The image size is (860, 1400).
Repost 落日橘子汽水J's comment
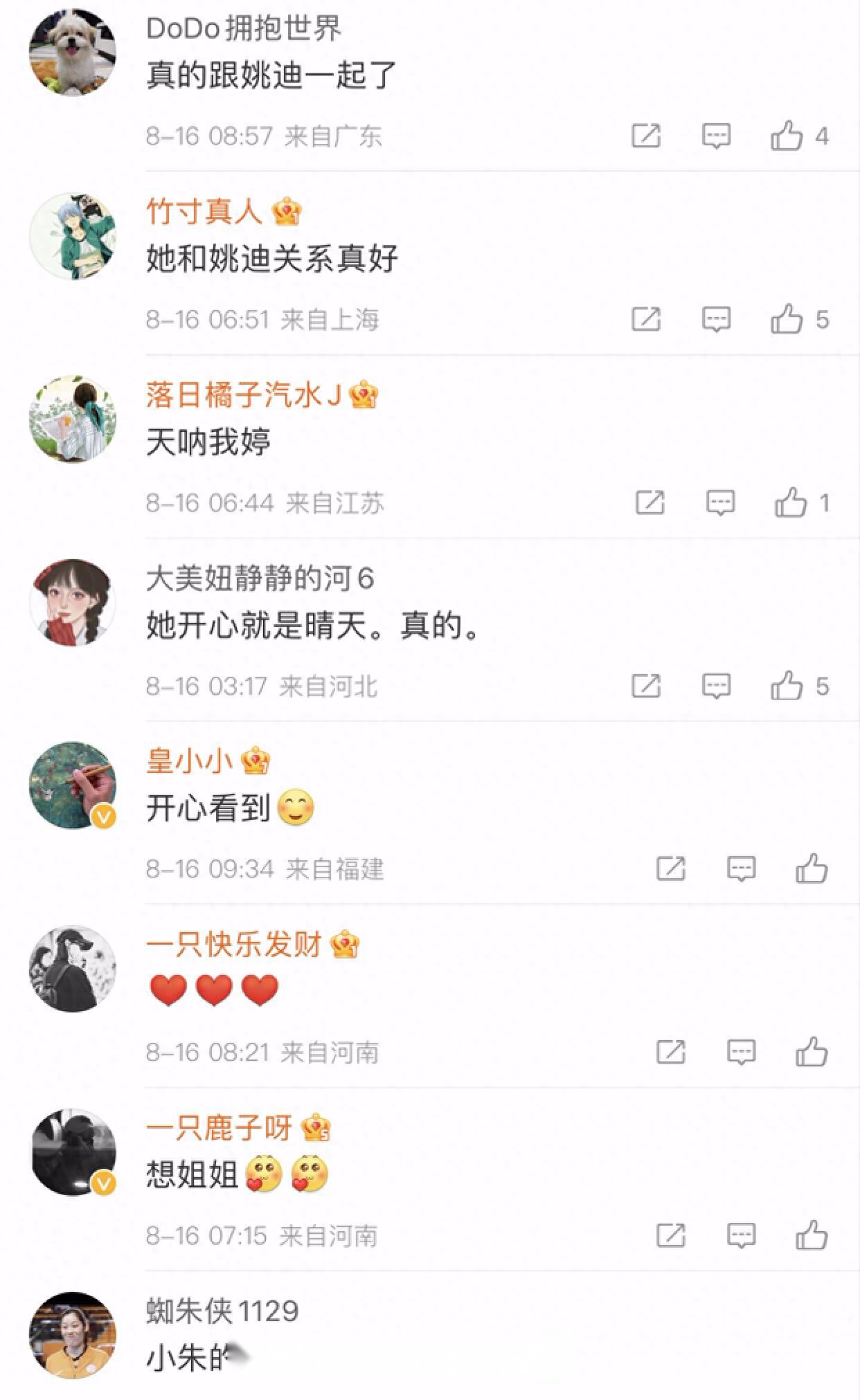[650, 502]
